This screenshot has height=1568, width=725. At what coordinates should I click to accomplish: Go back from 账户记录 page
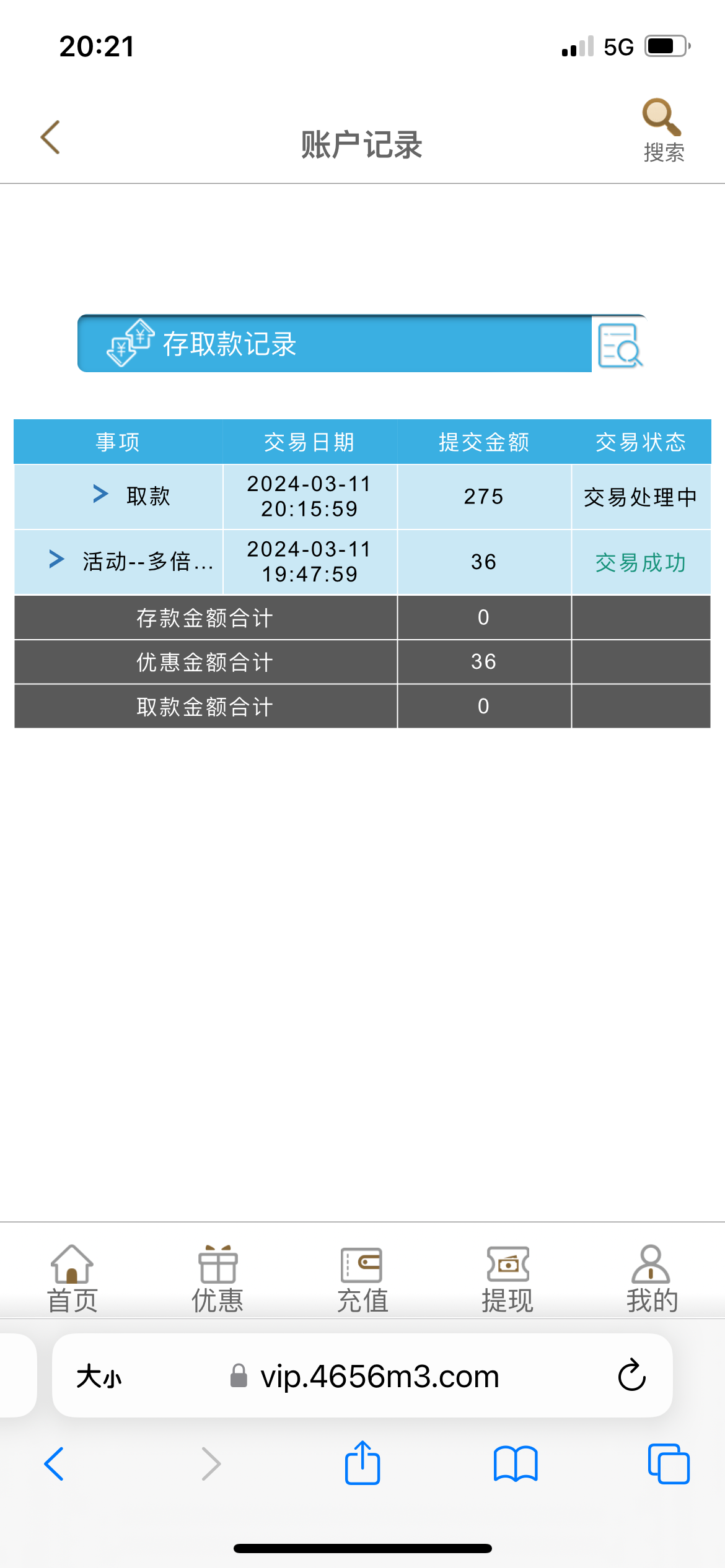coord(51,137)
